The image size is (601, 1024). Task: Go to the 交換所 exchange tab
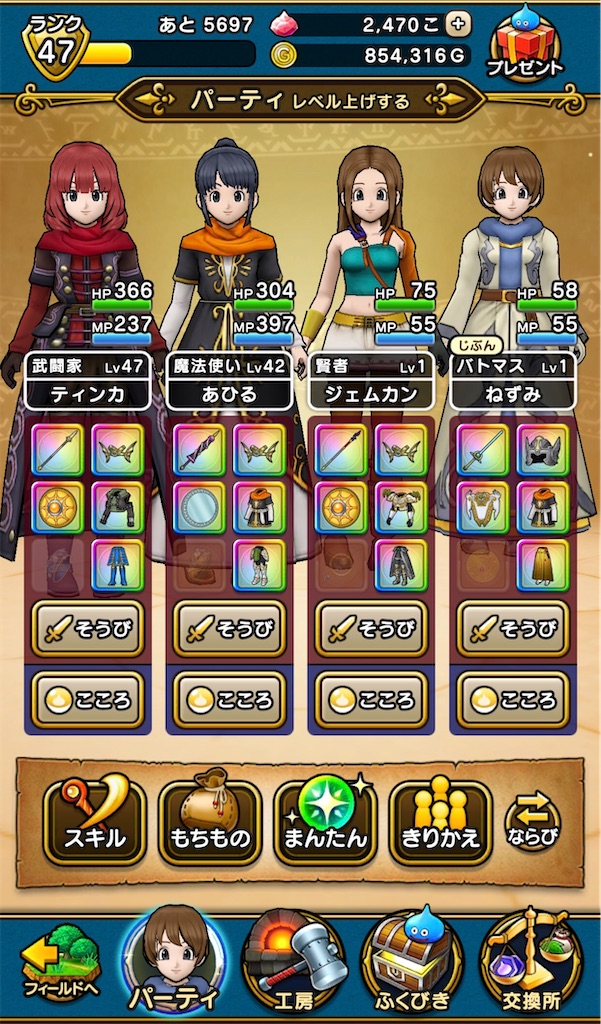click(532, 965)
